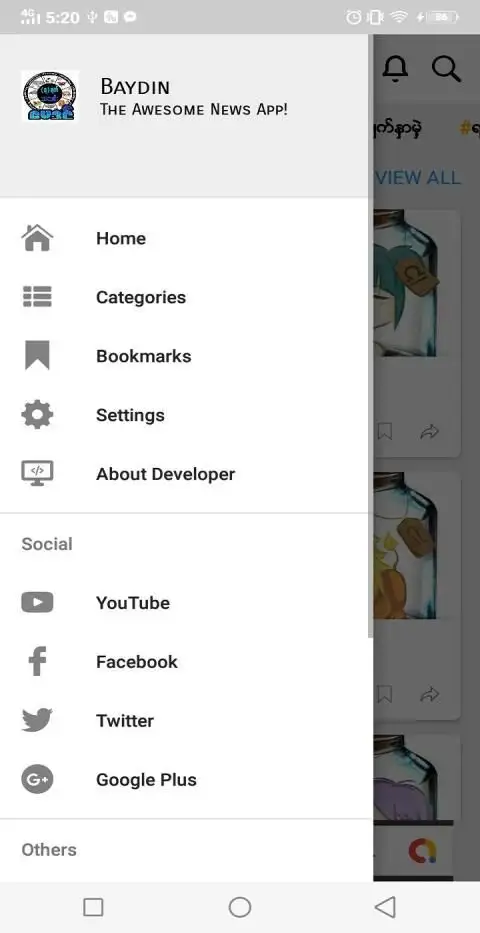This screenshot has height=933, width=480.
Task: View About Developer page
Action: pos(184,474)
